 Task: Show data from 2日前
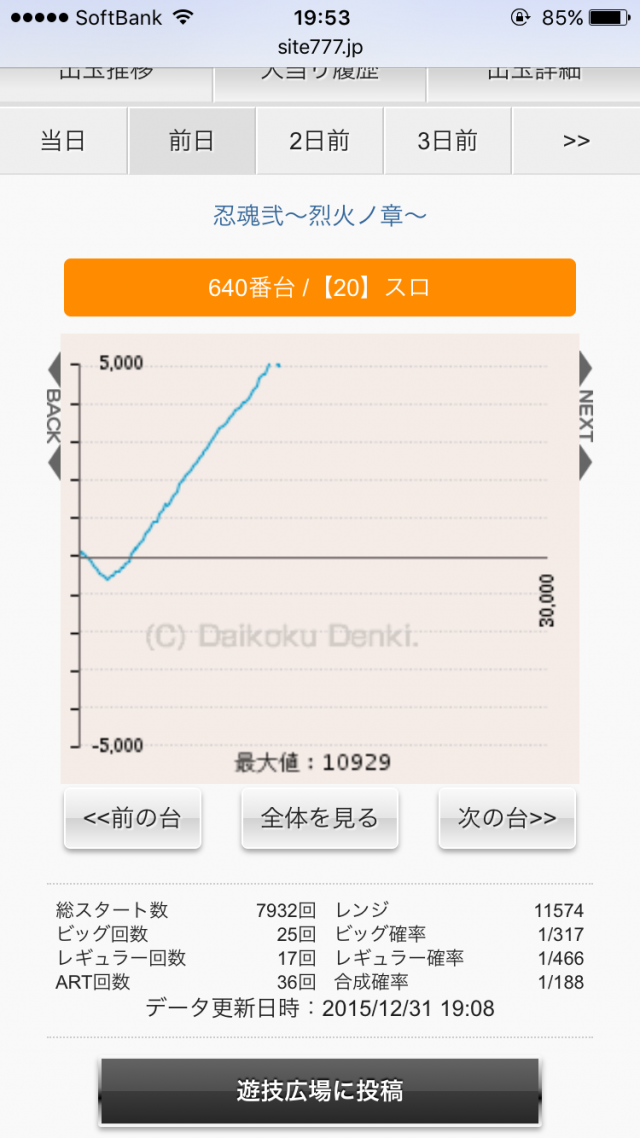319,141
